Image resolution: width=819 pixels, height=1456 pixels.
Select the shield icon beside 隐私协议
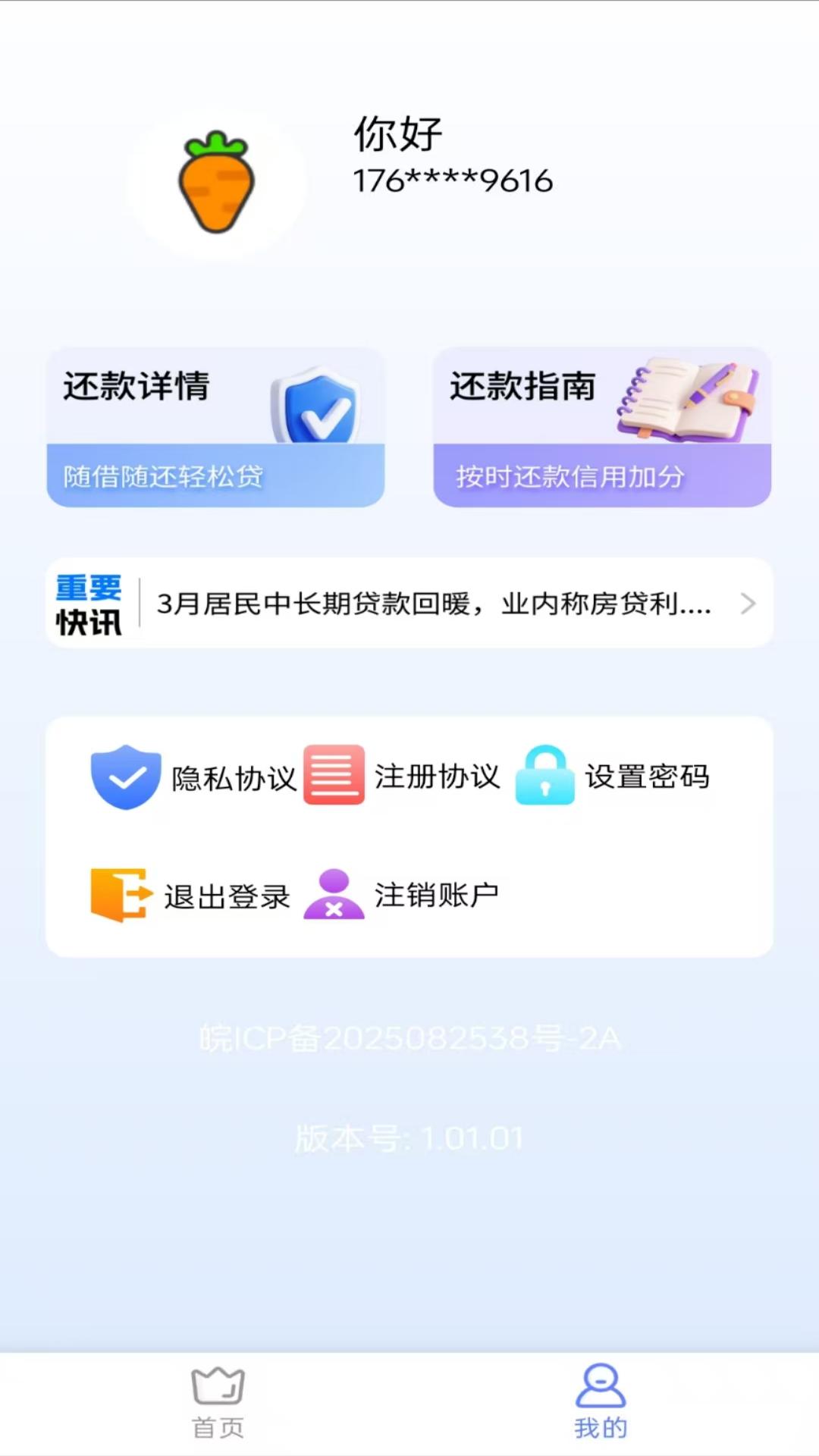click(x=126, y=777)
